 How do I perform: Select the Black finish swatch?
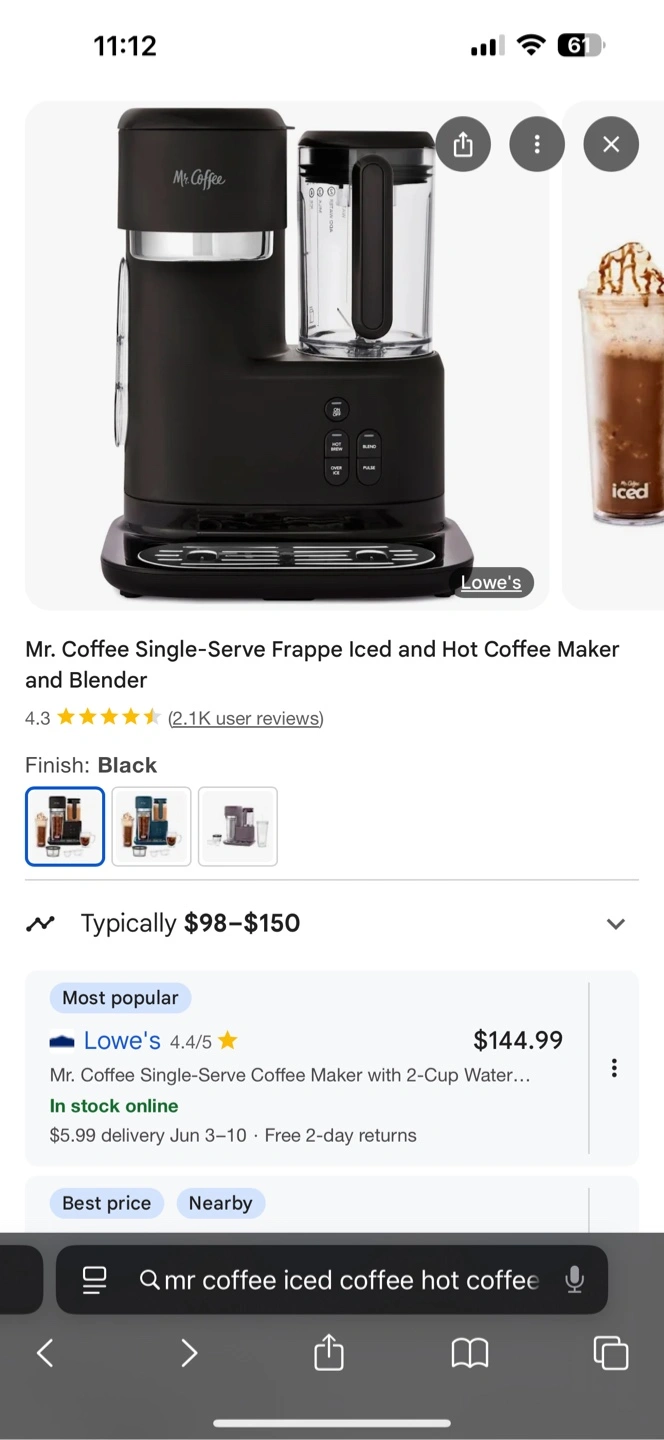coord(65,826)
